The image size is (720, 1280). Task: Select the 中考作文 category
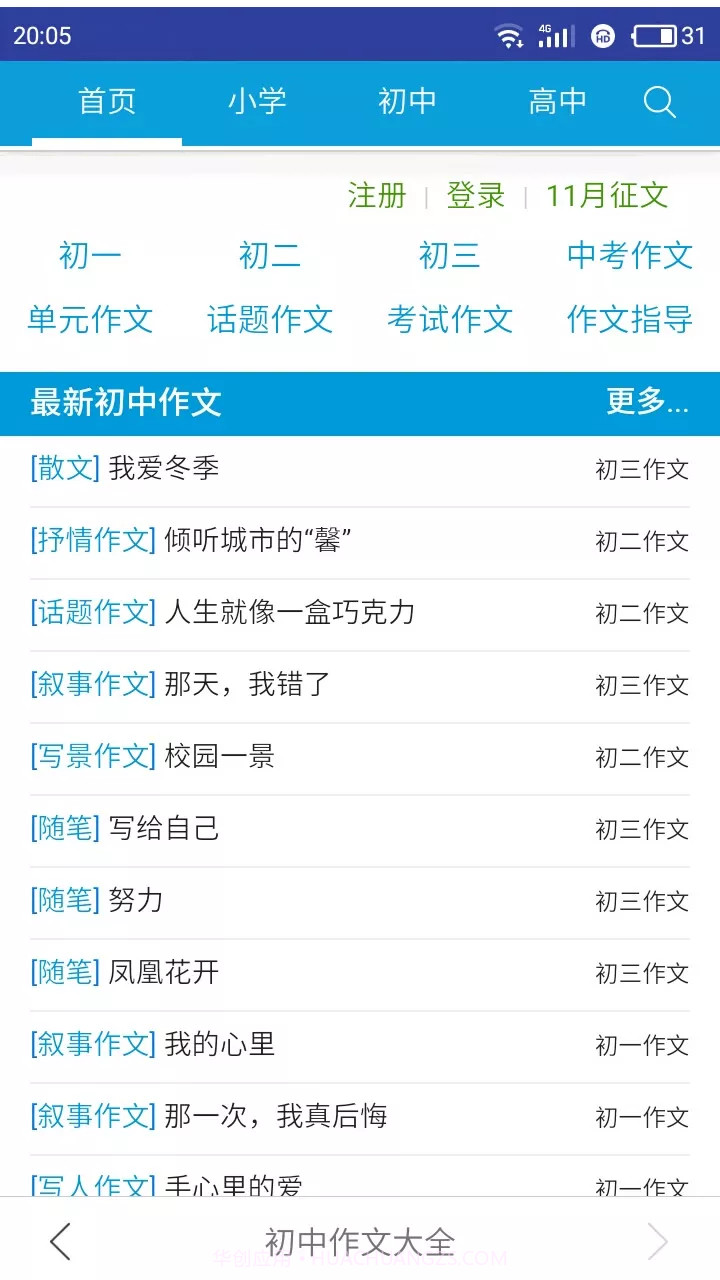pyautogui.click(x=628, y=256)
